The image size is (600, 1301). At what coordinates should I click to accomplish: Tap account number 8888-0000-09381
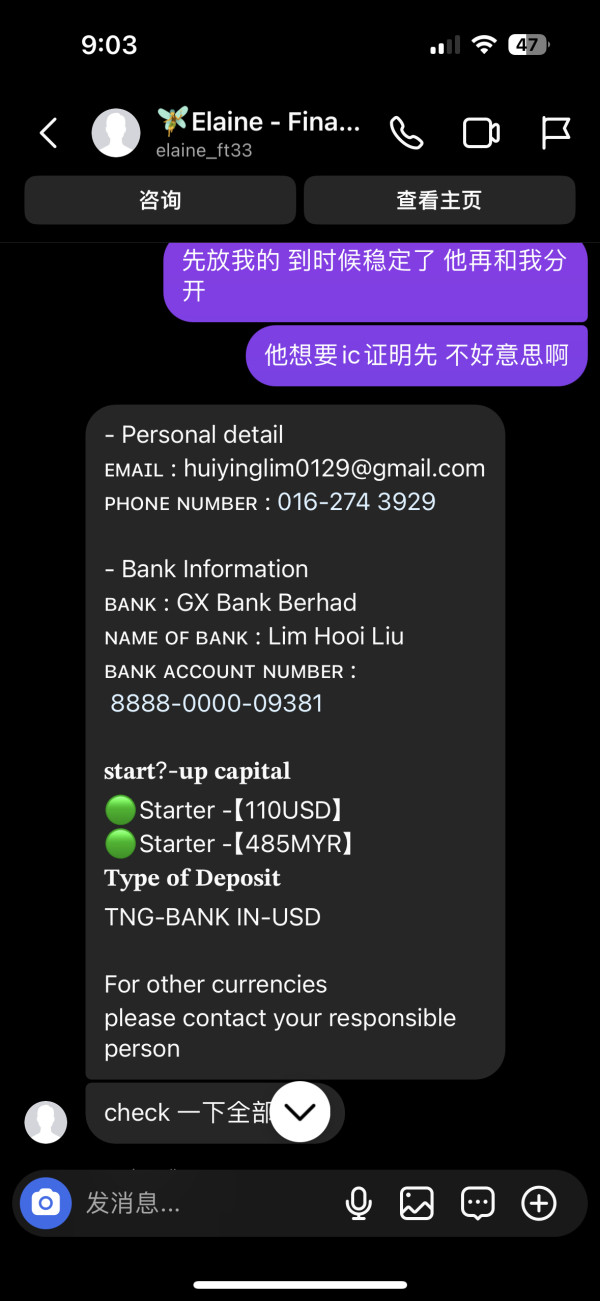point(216,703)
